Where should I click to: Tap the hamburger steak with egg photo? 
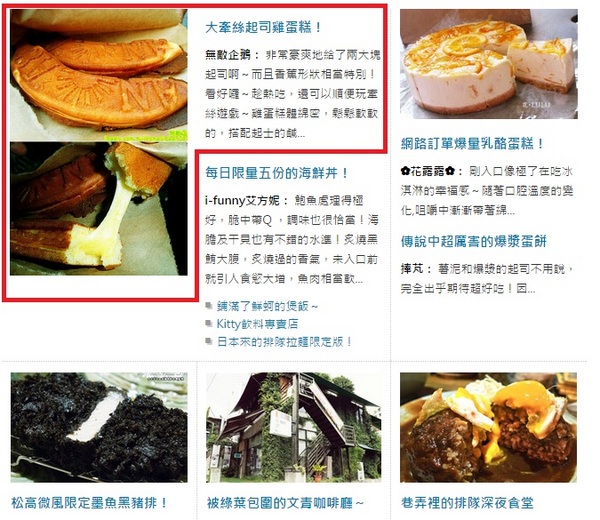tap(488, 427)
